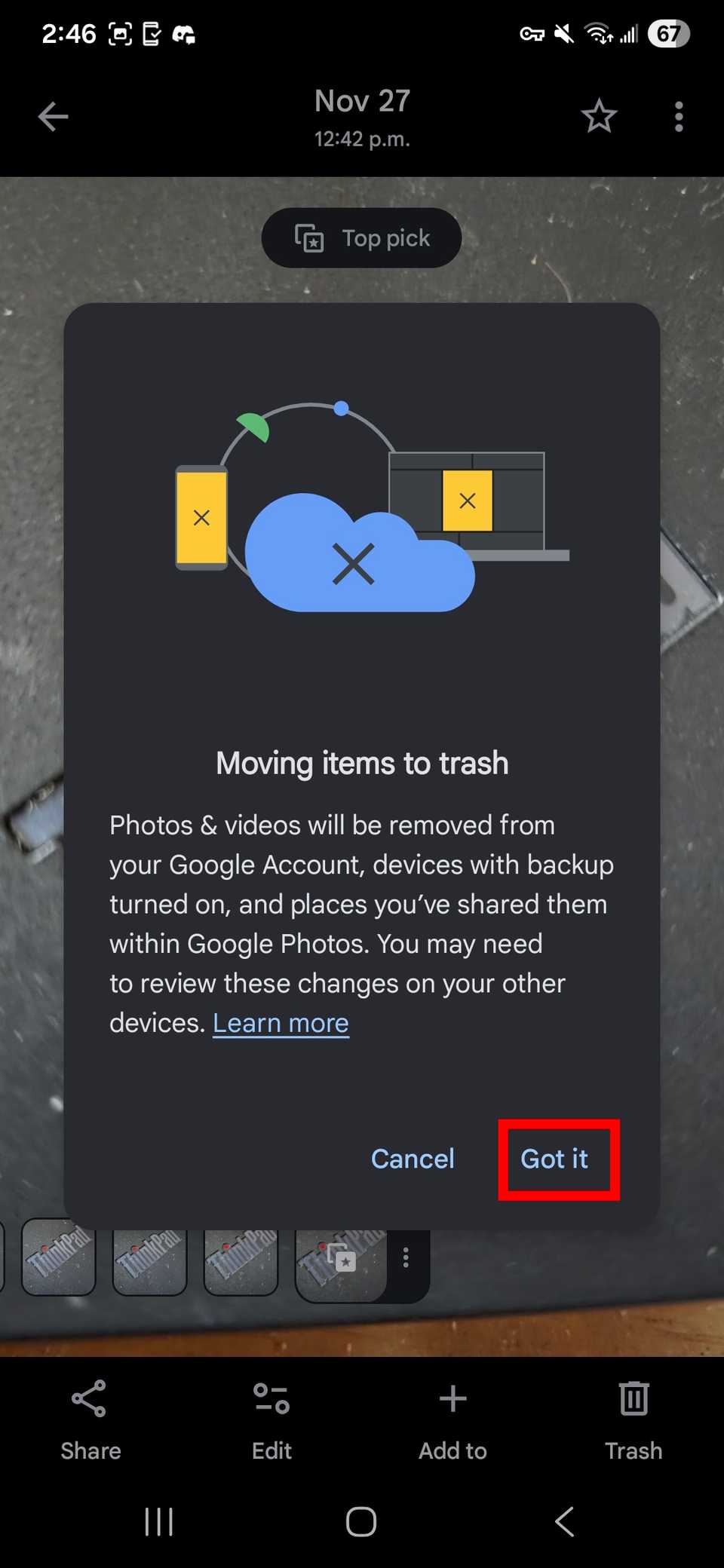Viewport: 724px width, 1568px height.
Task: Cancel moving items to trash
Action: point(413,1159)
